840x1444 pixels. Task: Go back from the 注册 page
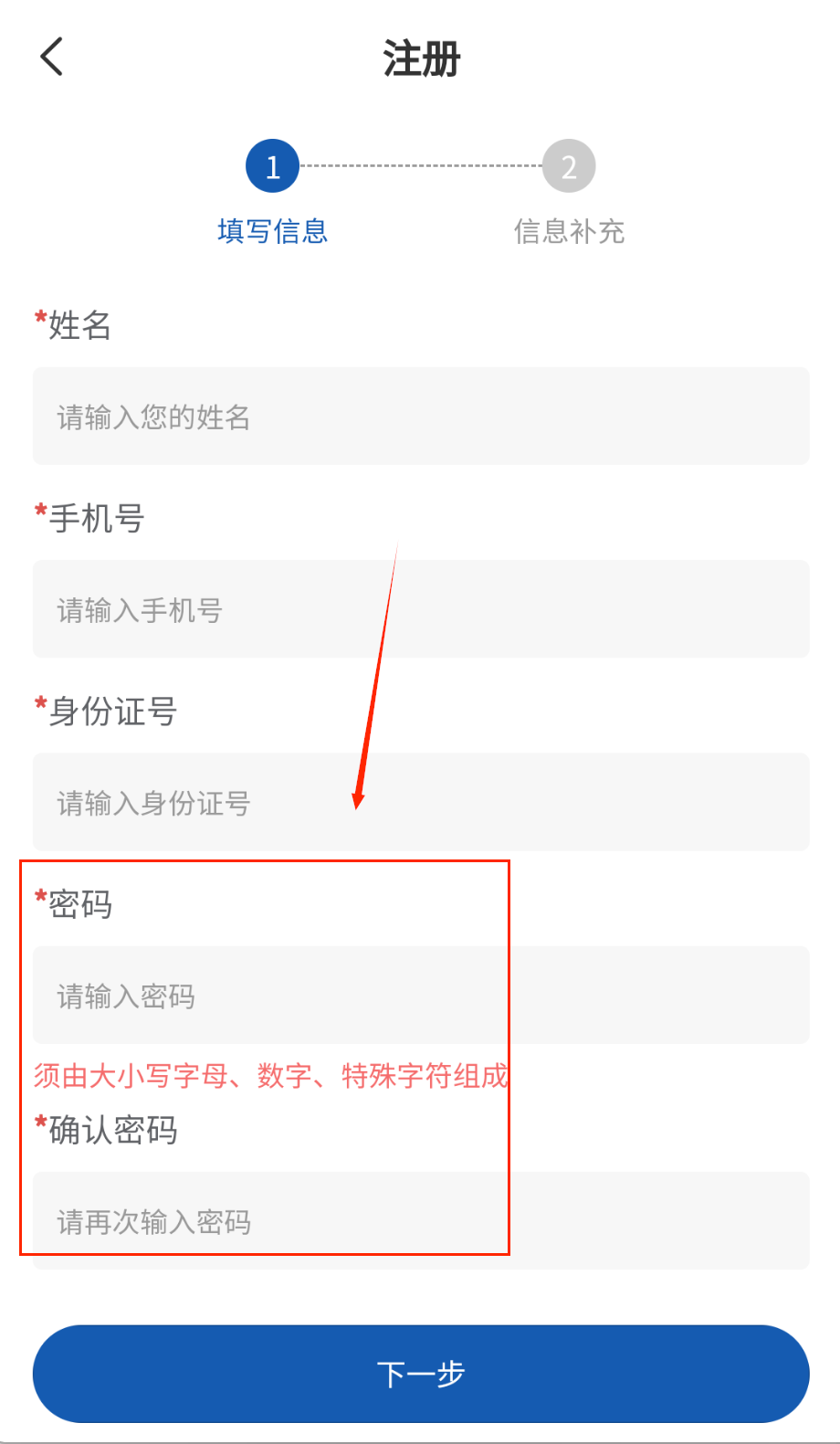(x=52, y=57)
